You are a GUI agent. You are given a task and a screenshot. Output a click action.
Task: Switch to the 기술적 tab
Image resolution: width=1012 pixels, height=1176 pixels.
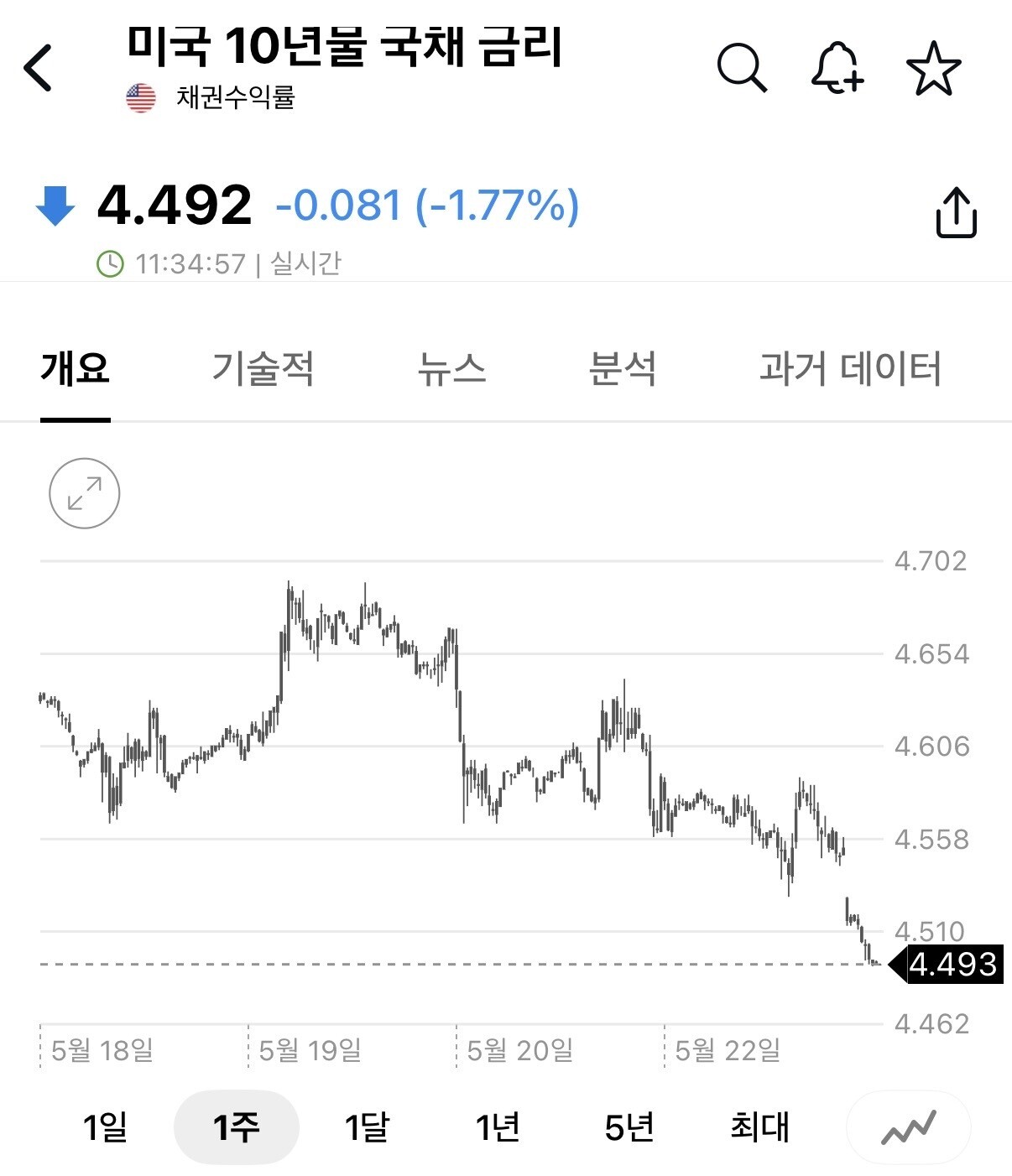coord(263,368)
